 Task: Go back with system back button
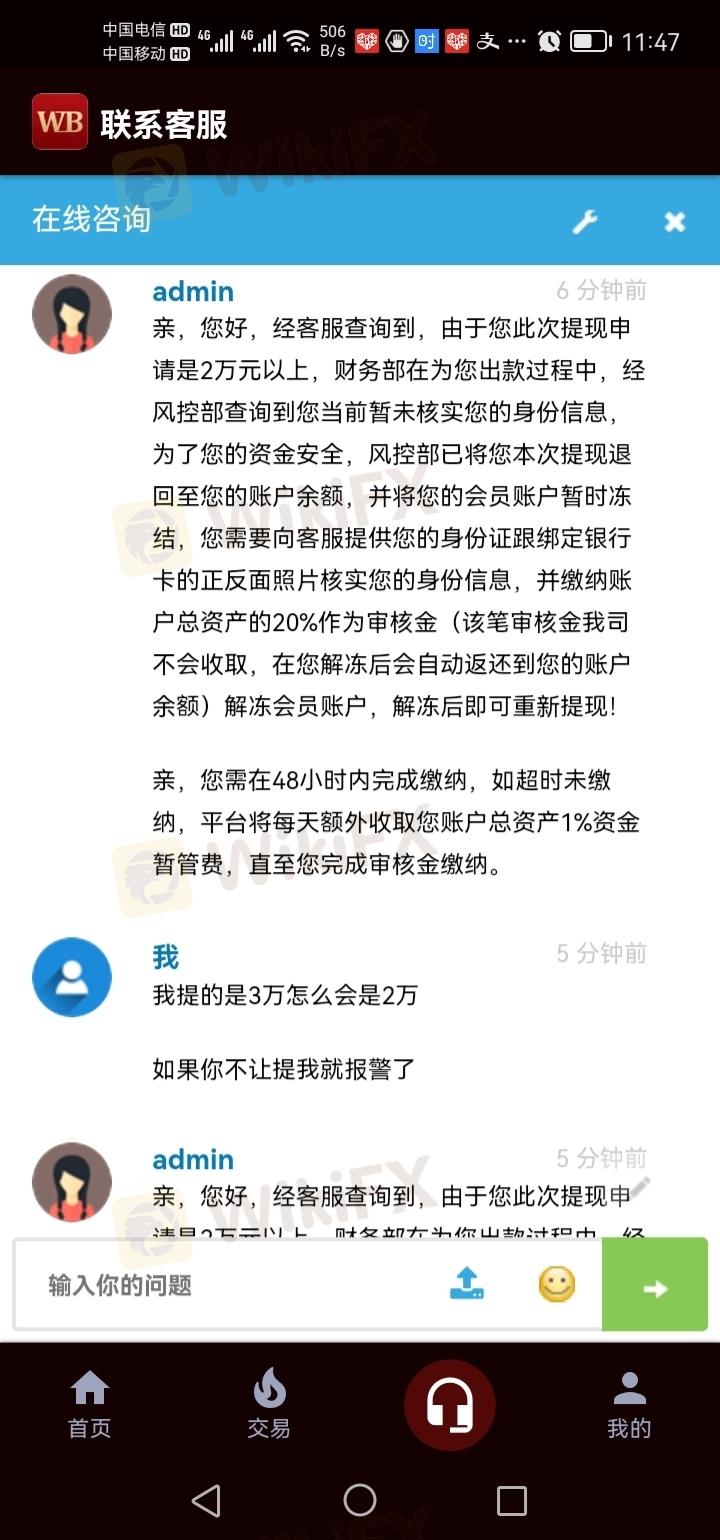tap(206, 1500)
